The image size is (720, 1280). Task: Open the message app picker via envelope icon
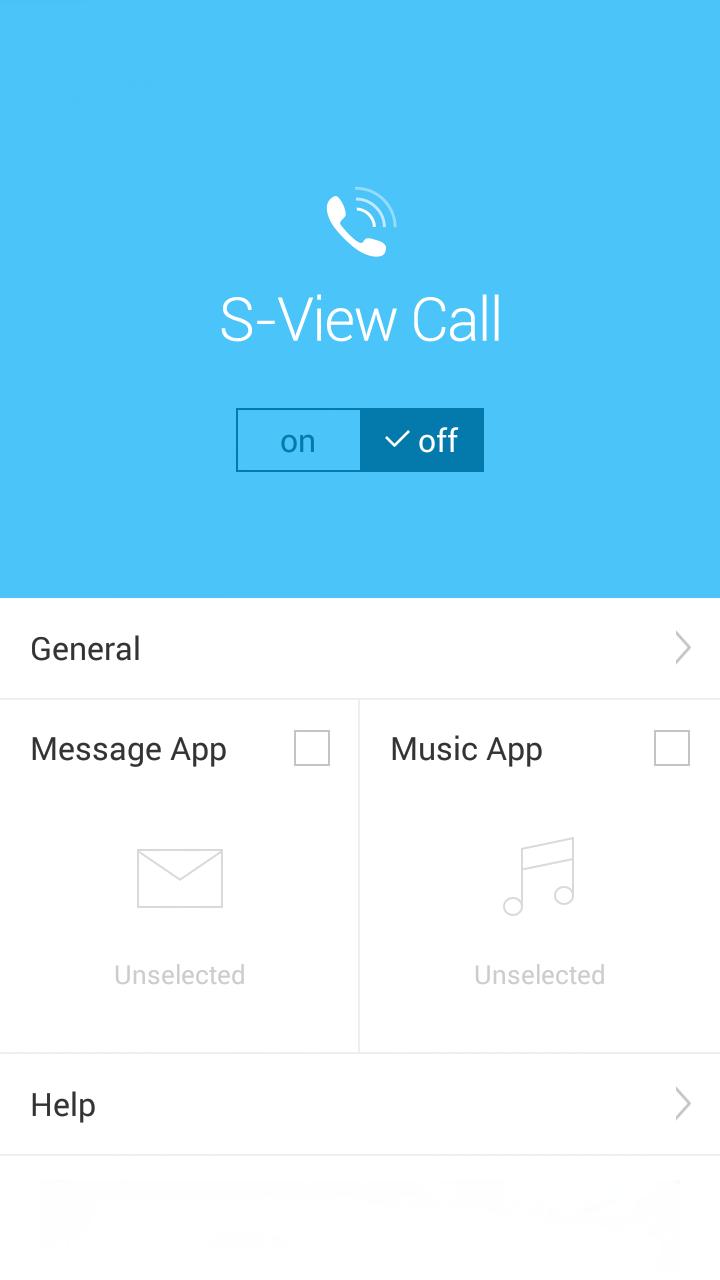(x=179, y=878)
